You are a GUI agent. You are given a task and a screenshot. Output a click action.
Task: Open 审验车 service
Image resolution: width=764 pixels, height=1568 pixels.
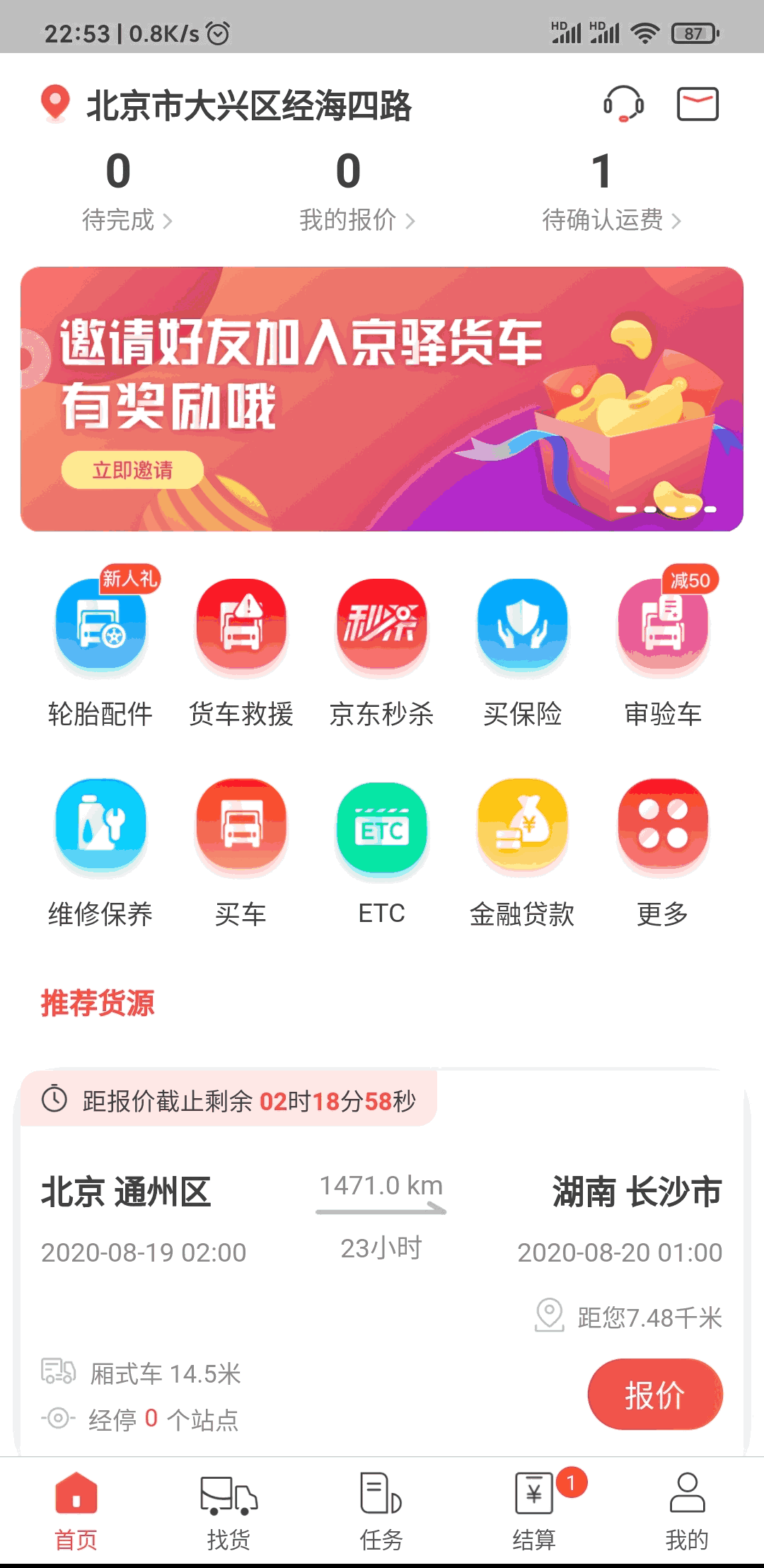click(x=663, y=651)
